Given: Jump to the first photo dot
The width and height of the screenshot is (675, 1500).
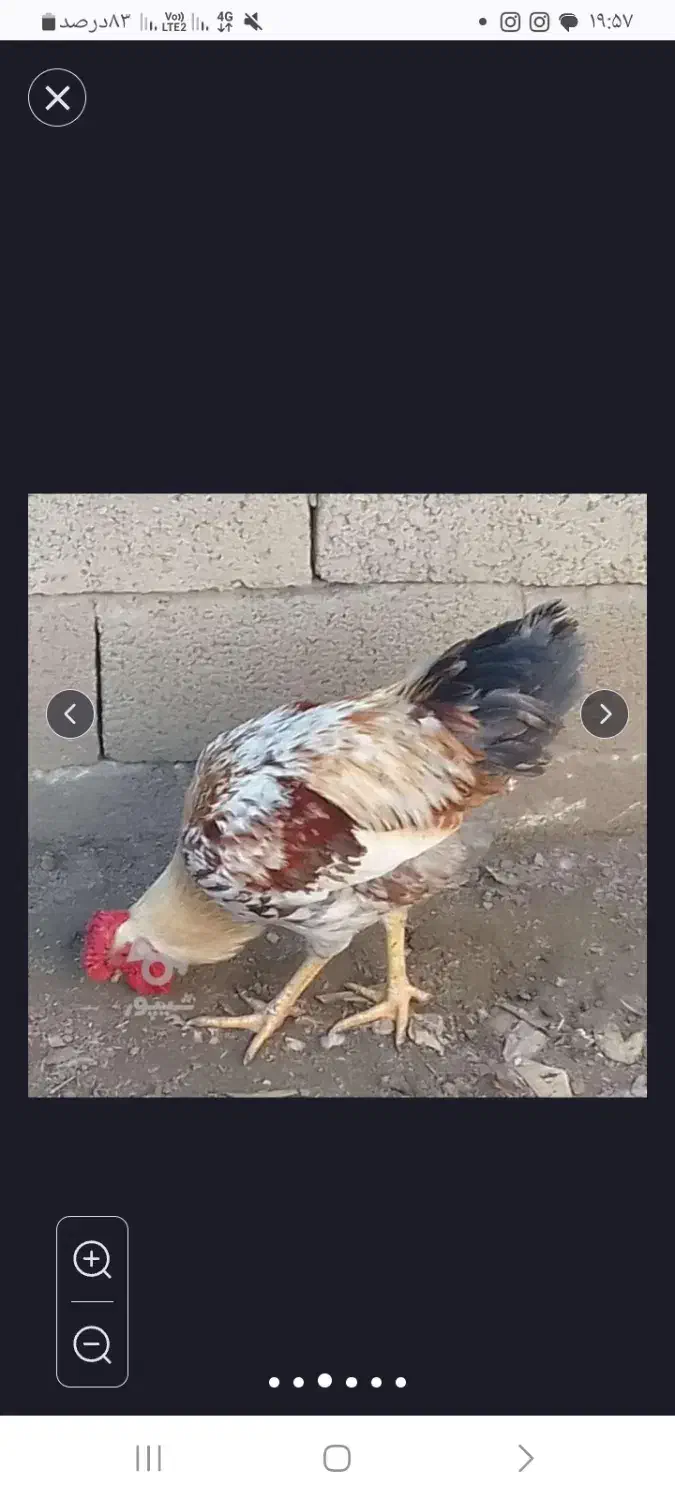Looking at the screenshot, I should tap(274, 1382).
